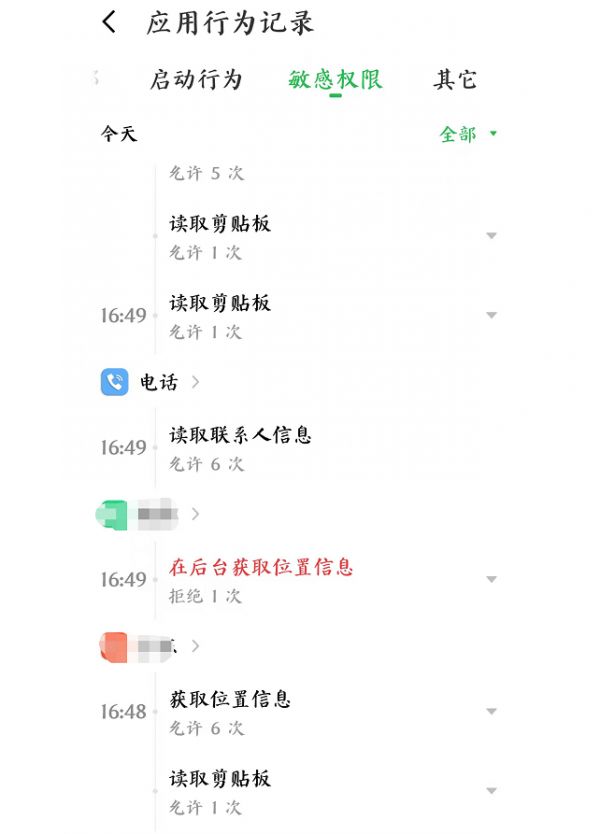This screenshot has height=834, width=600.
Task: Switch to the 启动行为 tab
Action: click(196, 80)
